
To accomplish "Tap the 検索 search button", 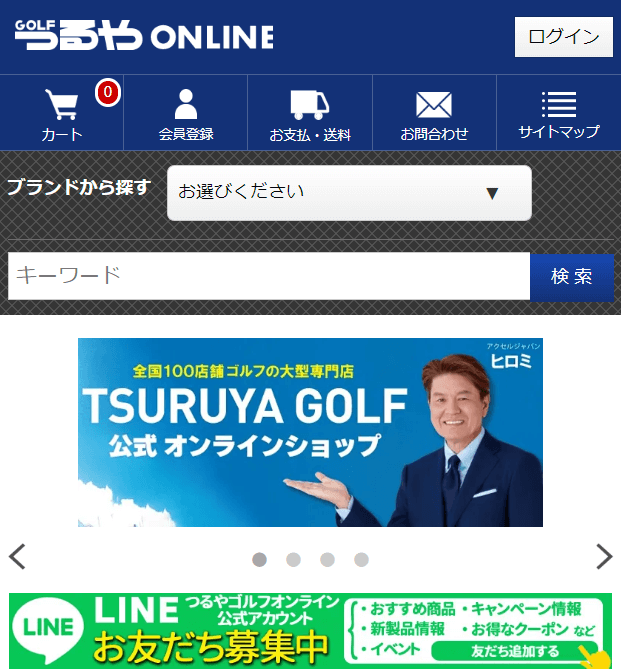I will coord(572,276).
